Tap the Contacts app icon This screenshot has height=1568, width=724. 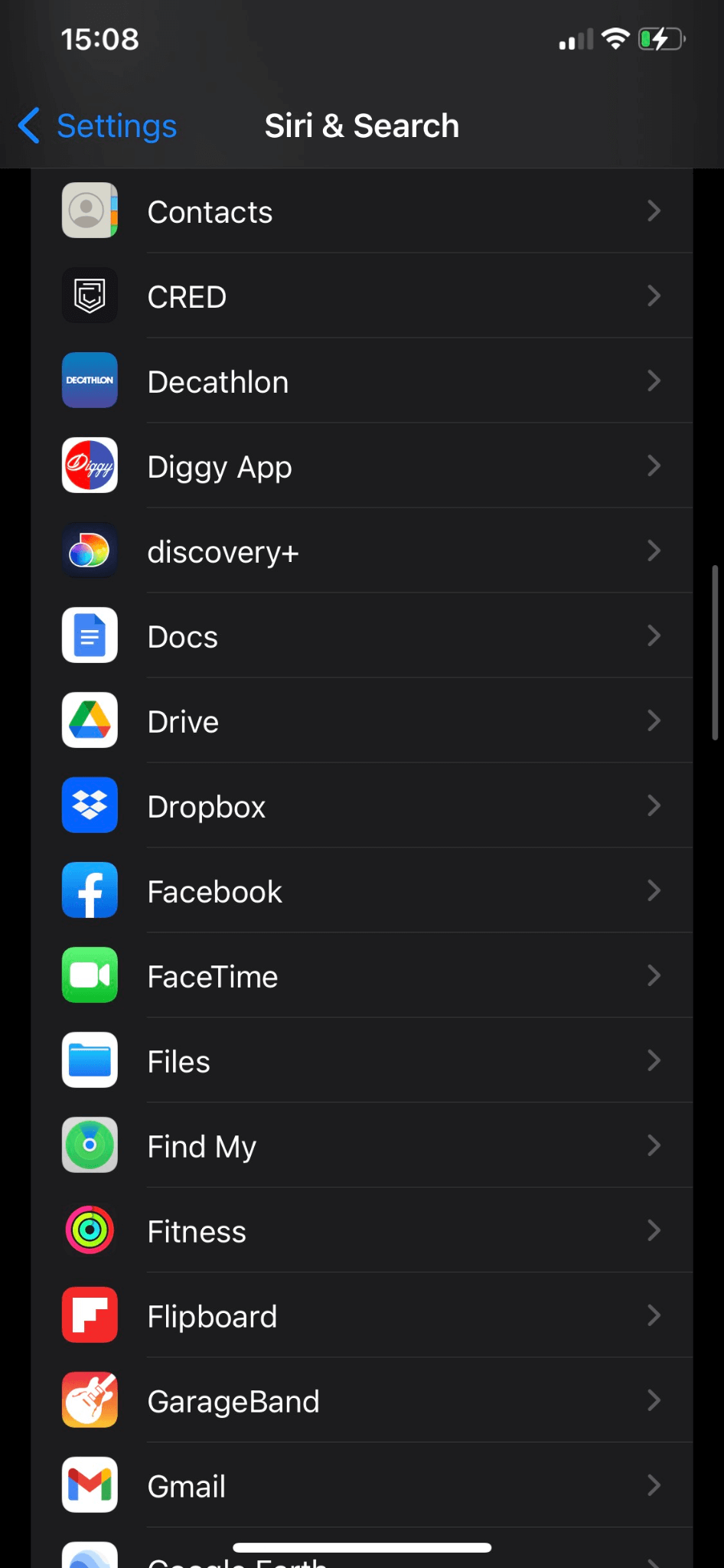pos(90,211)
